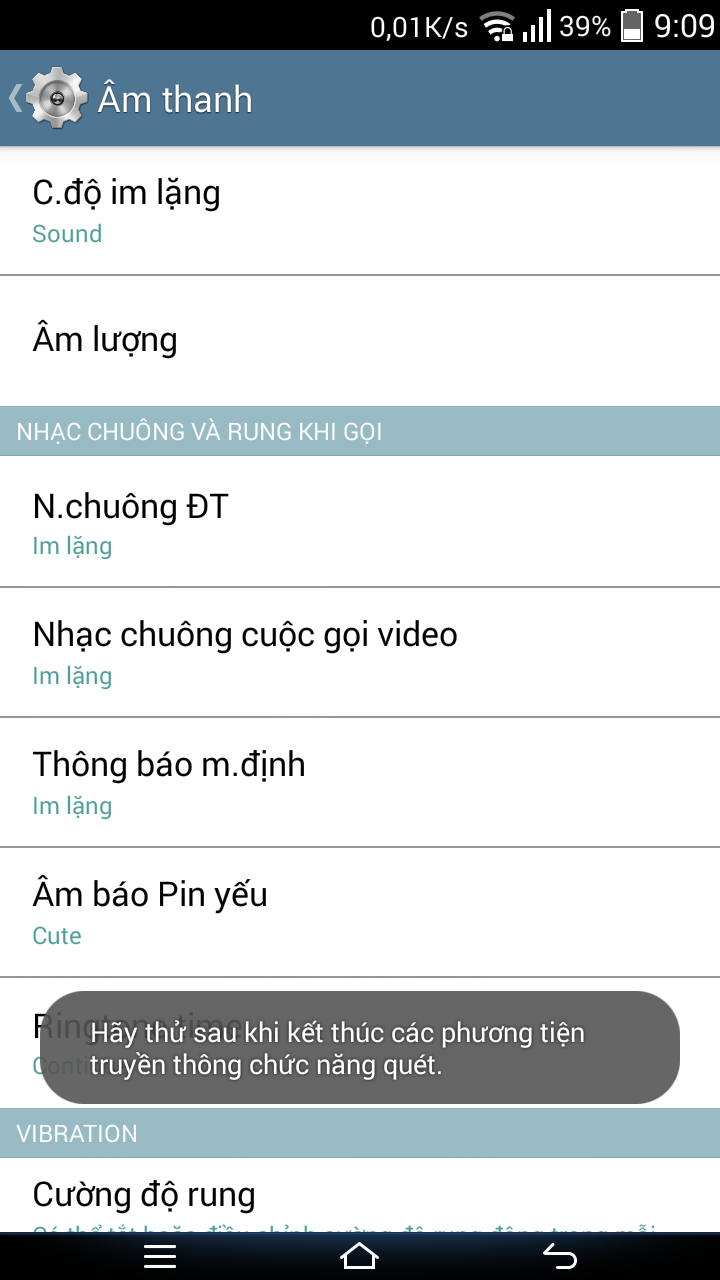The width and height of the screenshot is (720, 1280).
Task: Open Nhạc chuông cuộc gọi video
Action: pos(360,653)
